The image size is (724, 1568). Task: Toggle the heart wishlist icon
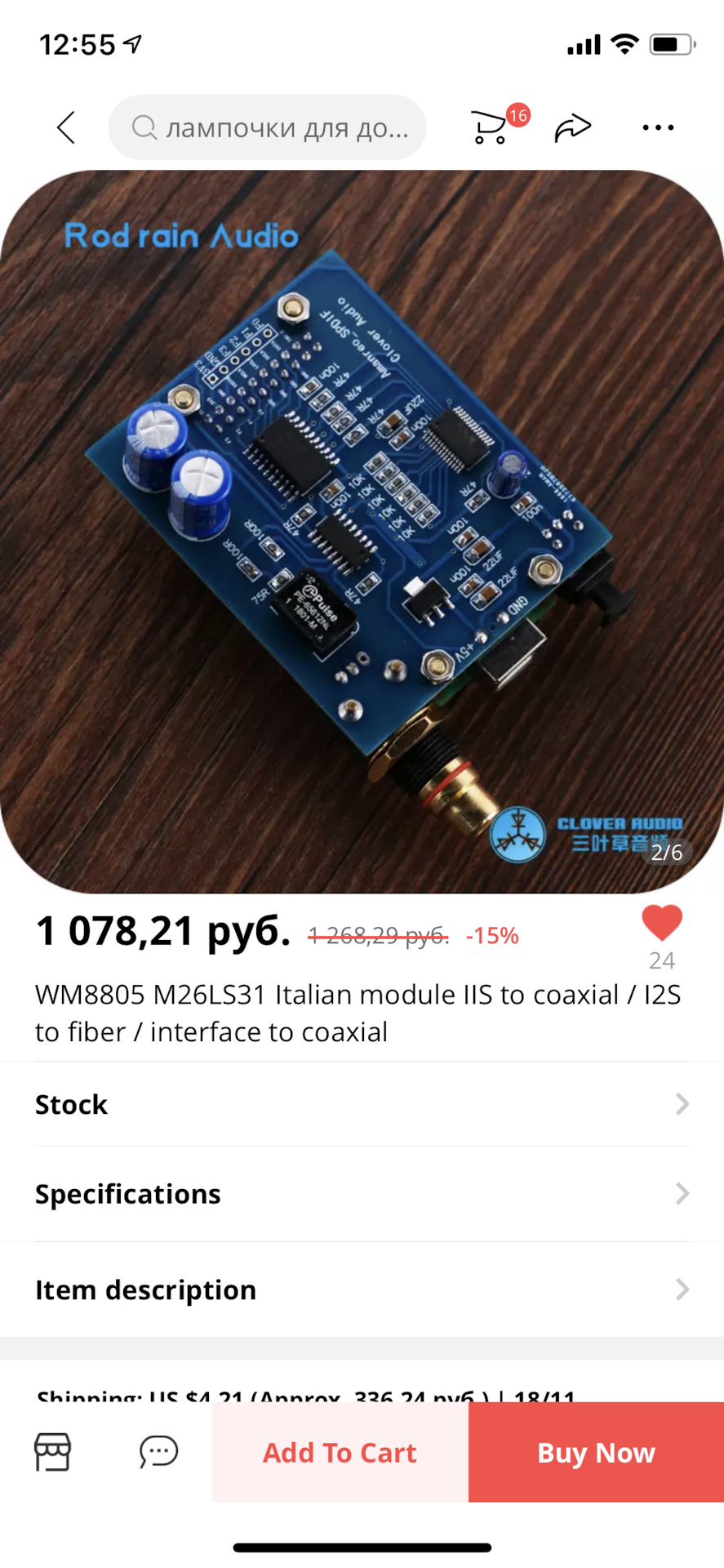[661, 924]
